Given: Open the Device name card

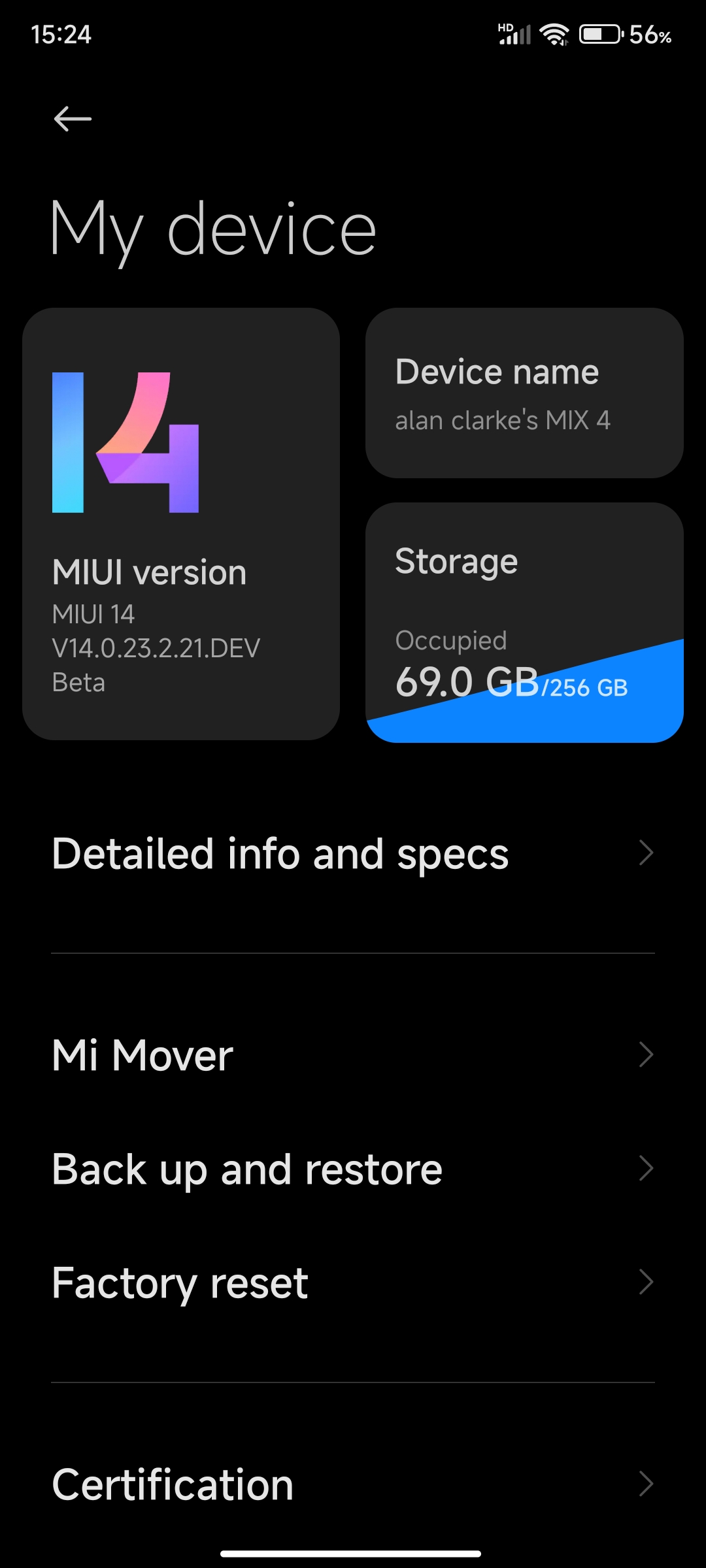Looking at the screenshot, I should pos(524,393).
